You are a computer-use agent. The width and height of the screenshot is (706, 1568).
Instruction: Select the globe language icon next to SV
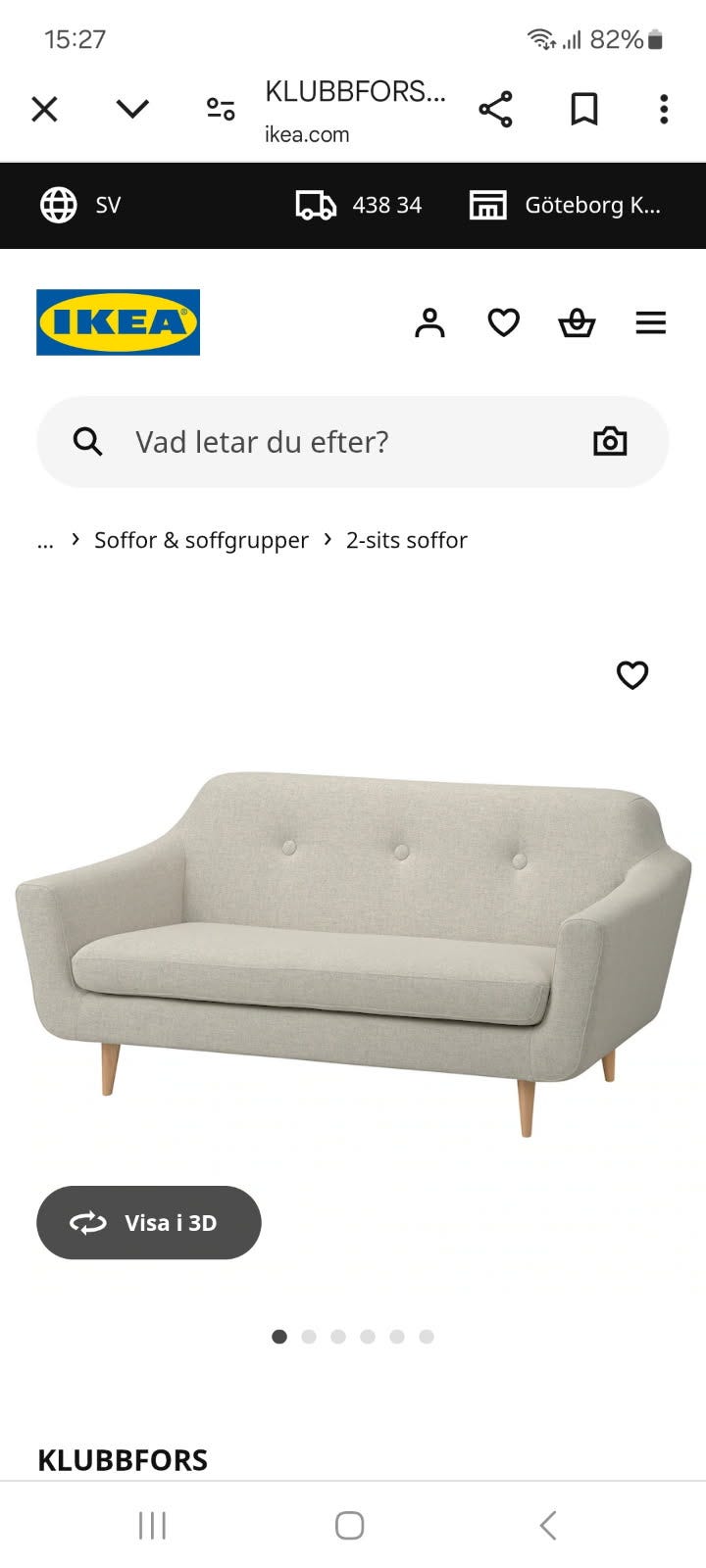point(59,205)
